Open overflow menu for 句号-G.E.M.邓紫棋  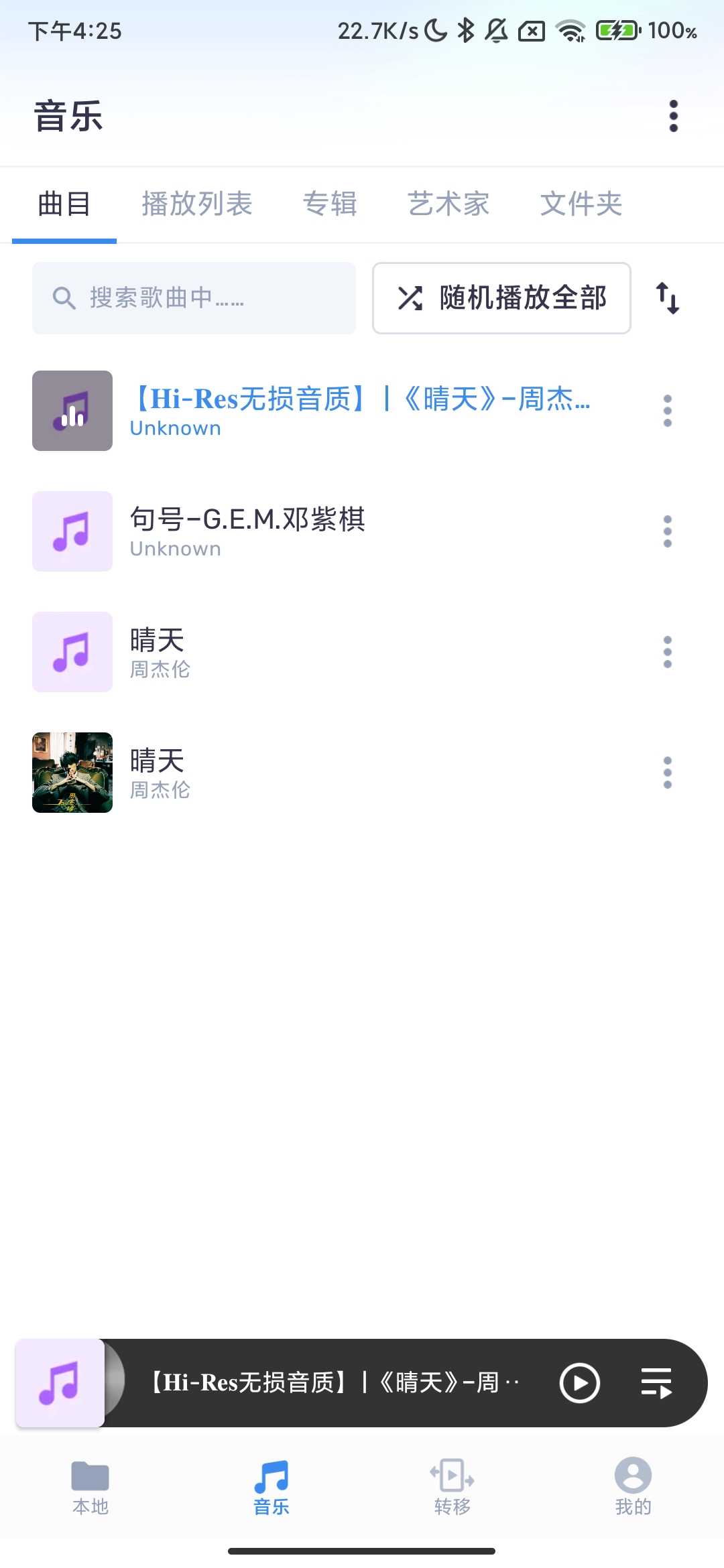[x=667, y=531]
